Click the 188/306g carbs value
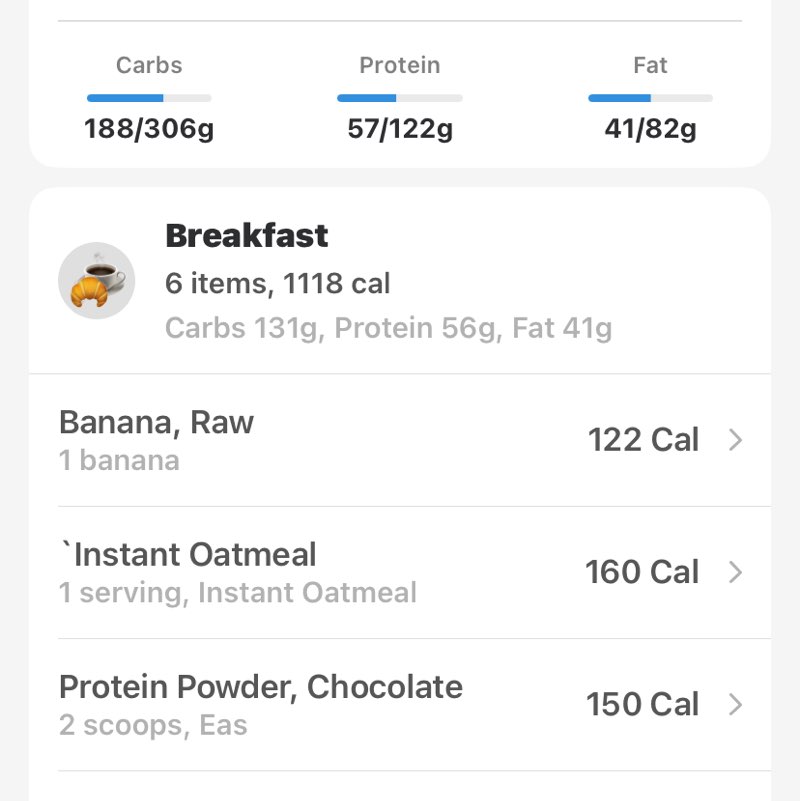The height and width of the screenshot is (801, 800). [x=148, y=129]
